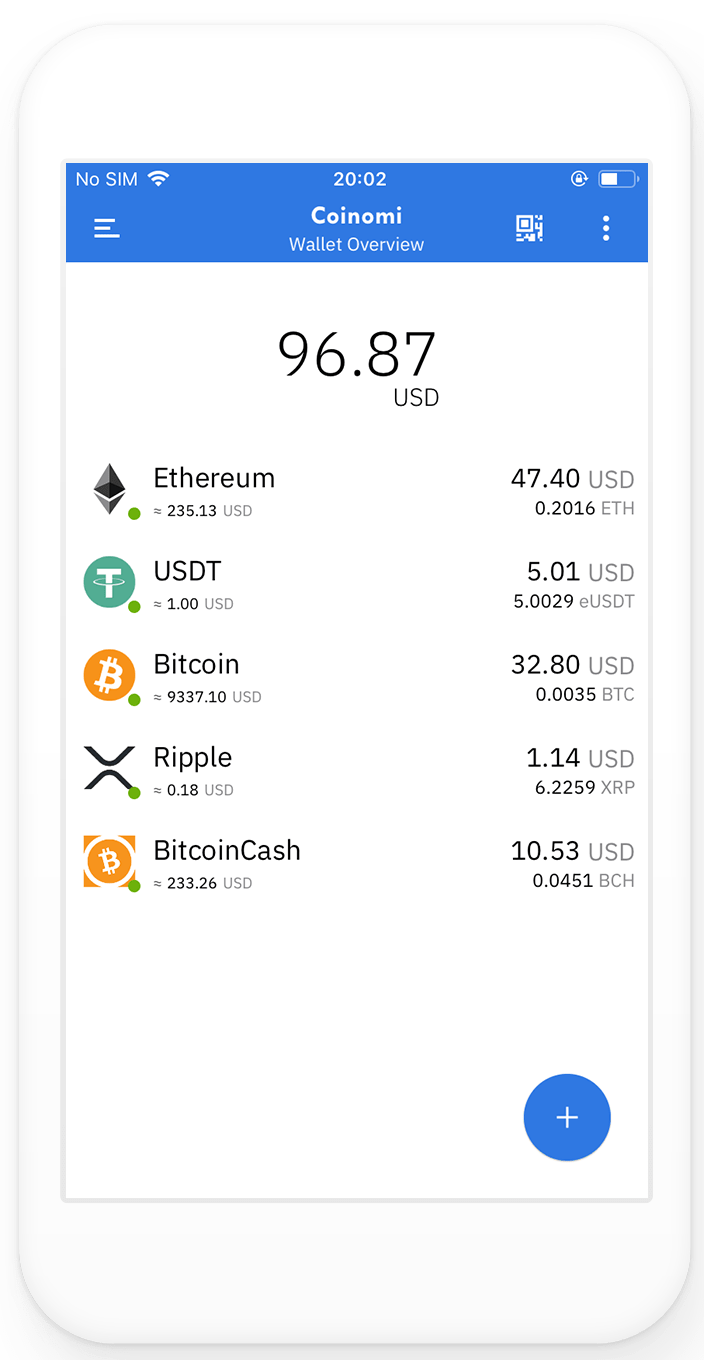Select the USDT wallet row

pyautogui.click(x=357, y=584)
